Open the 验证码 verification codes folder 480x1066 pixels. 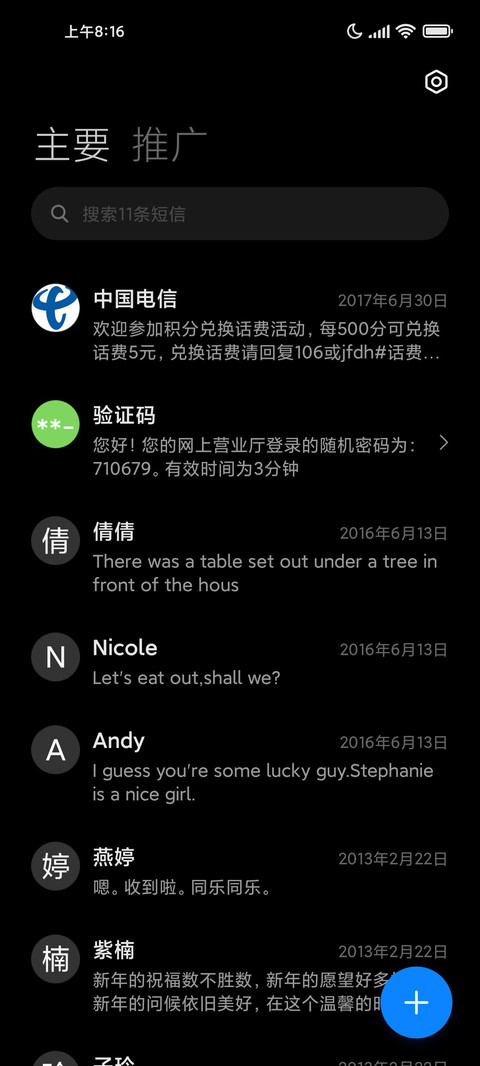240,442
